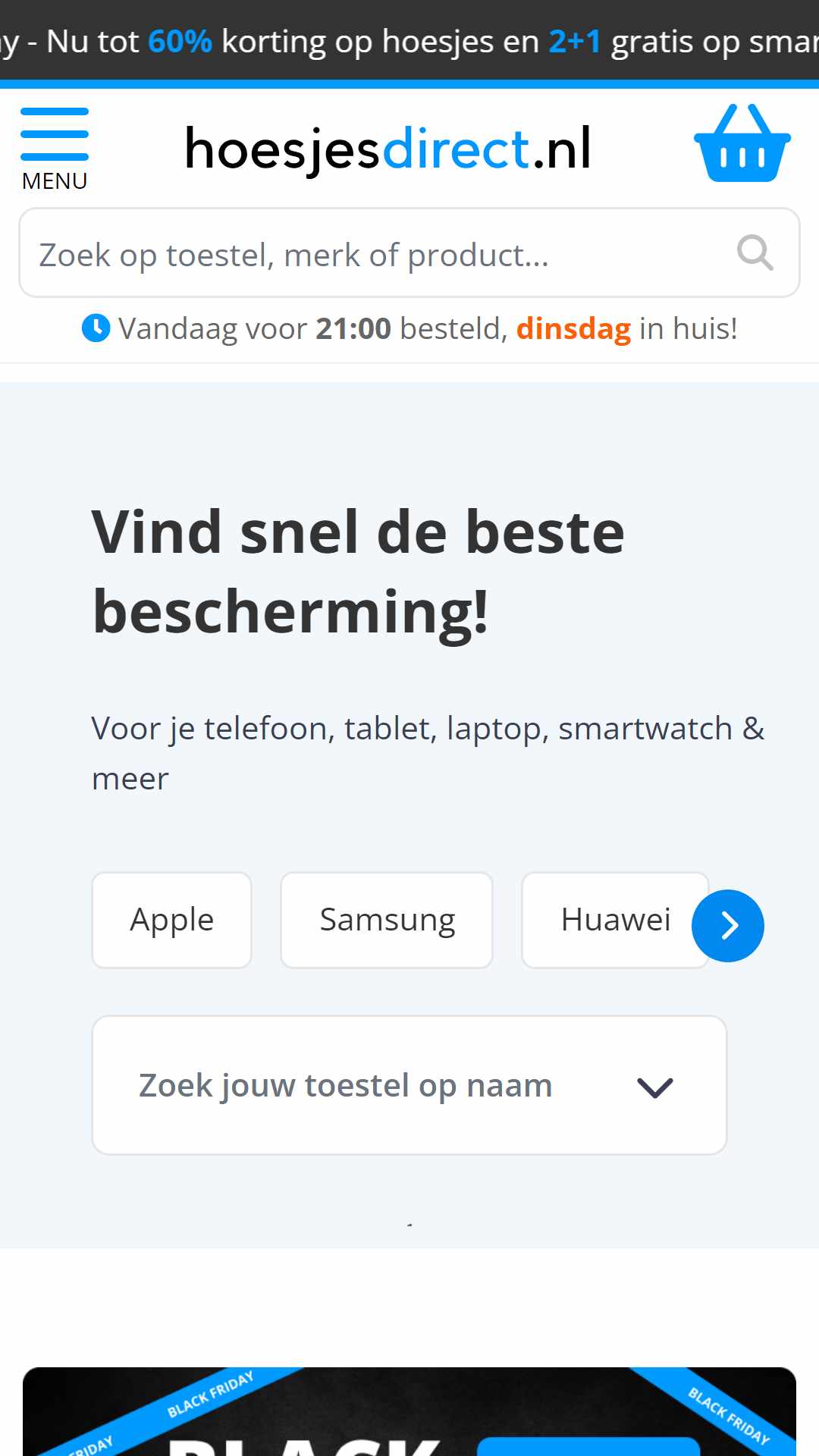
Task: Focus the search field for toestel or merk
Action: tap(409, 253)
